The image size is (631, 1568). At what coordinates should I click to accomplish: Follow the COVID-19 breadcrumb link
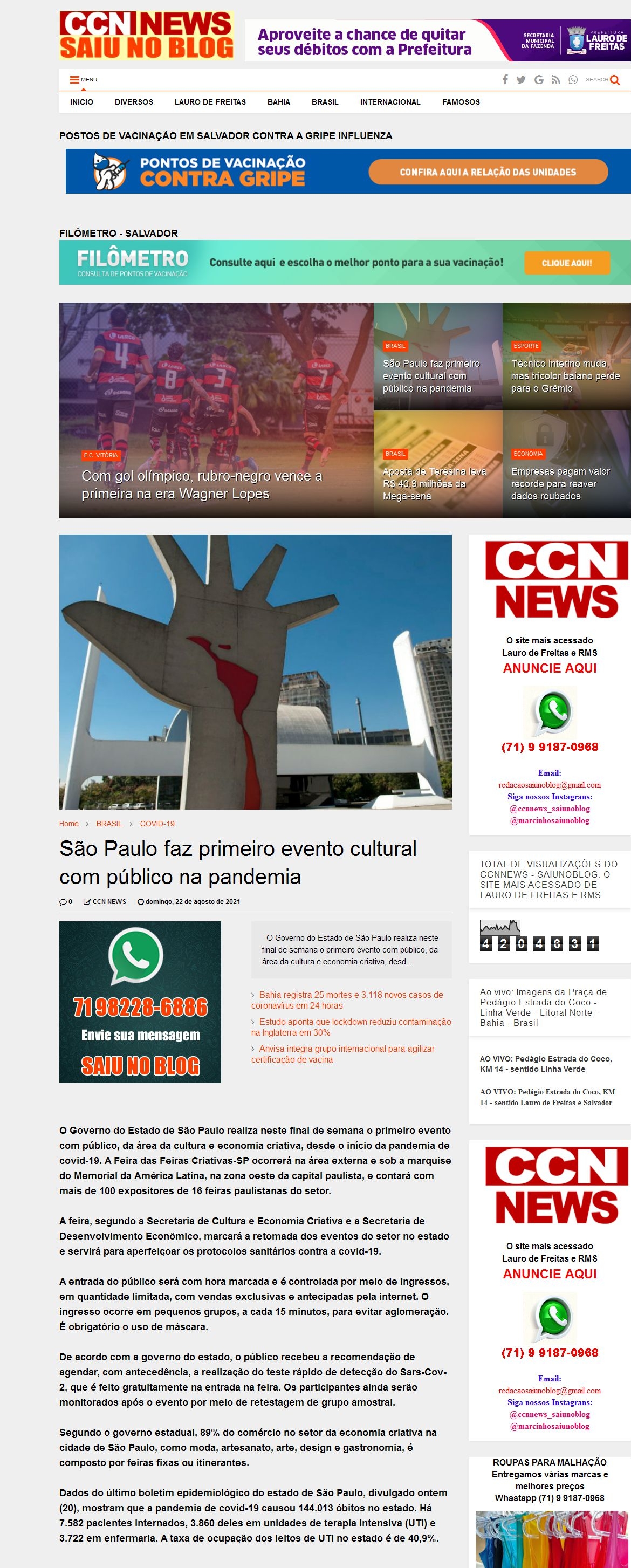157,824
